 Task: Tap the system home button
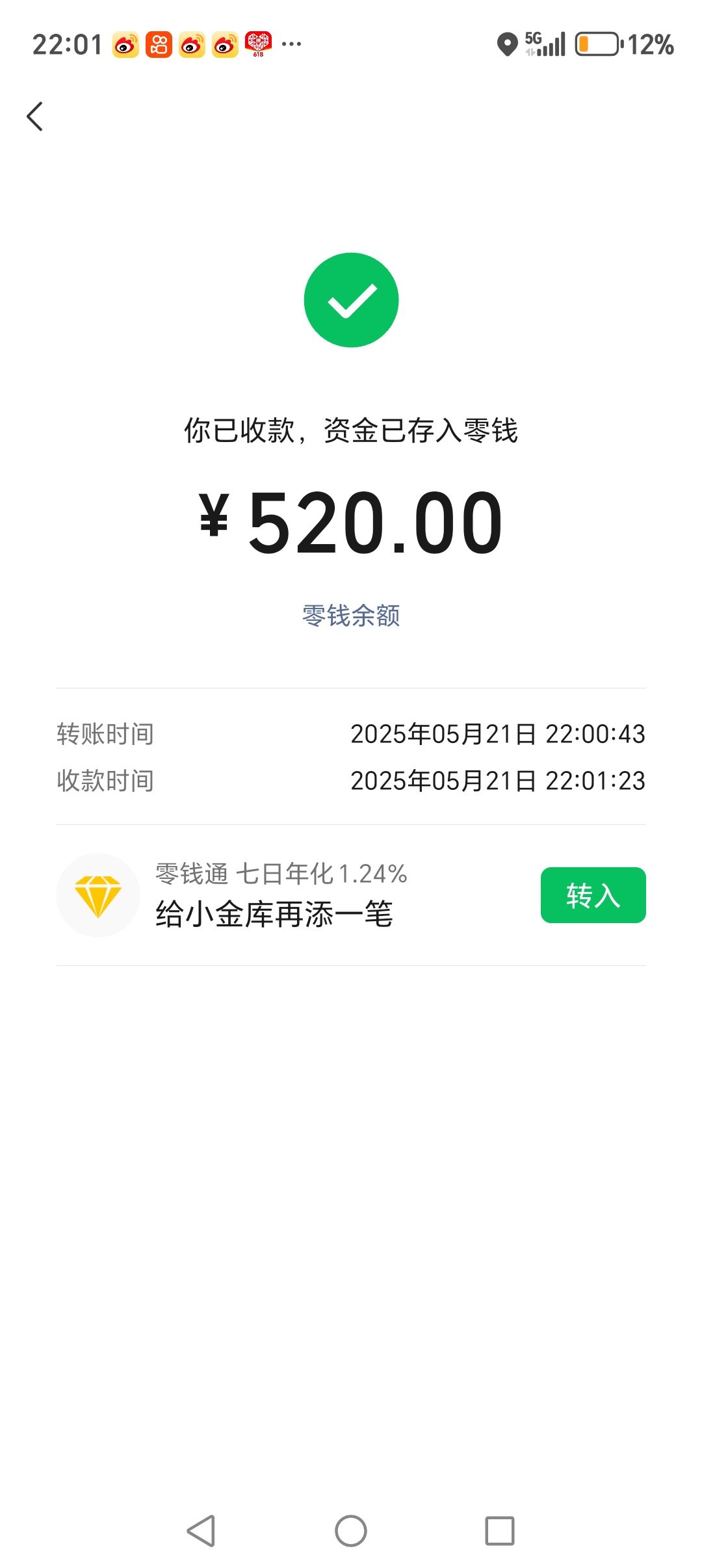point(351,1531)
